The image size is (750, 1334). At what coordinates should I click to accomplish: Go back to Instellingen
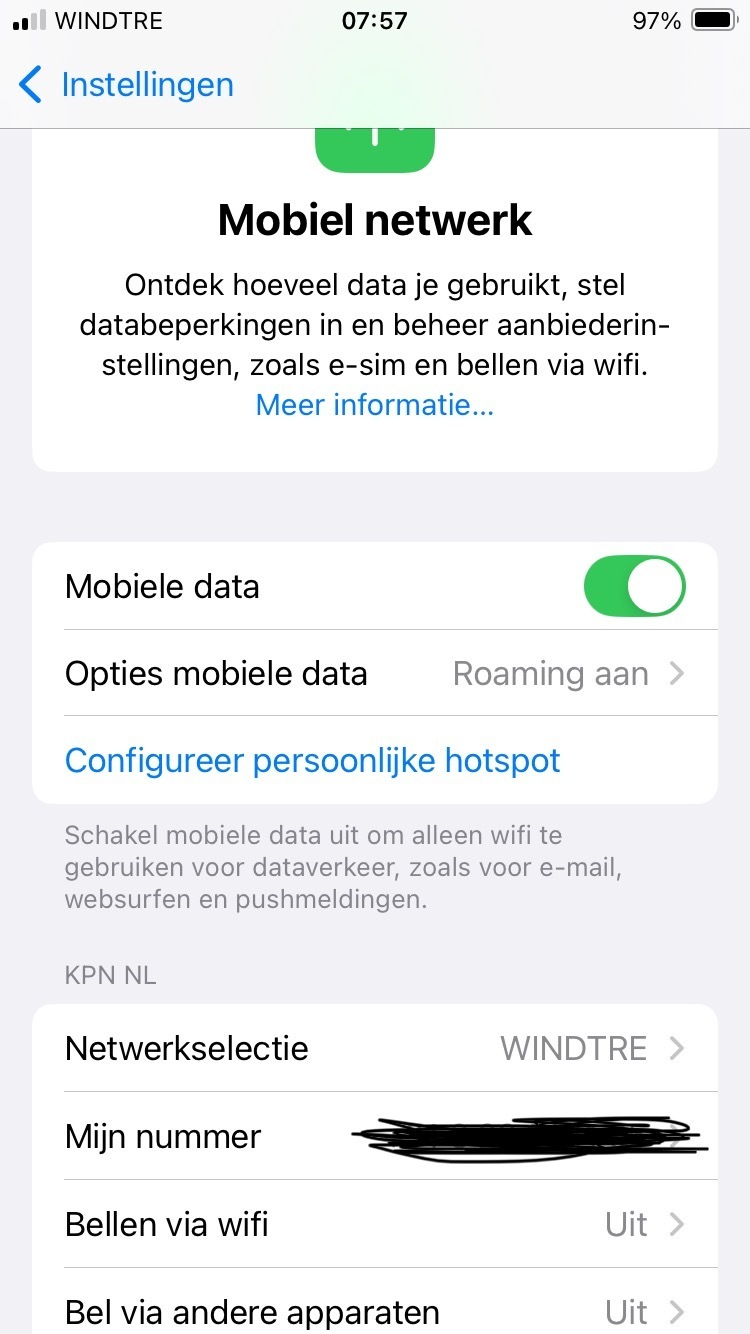(x=126, y=85)
